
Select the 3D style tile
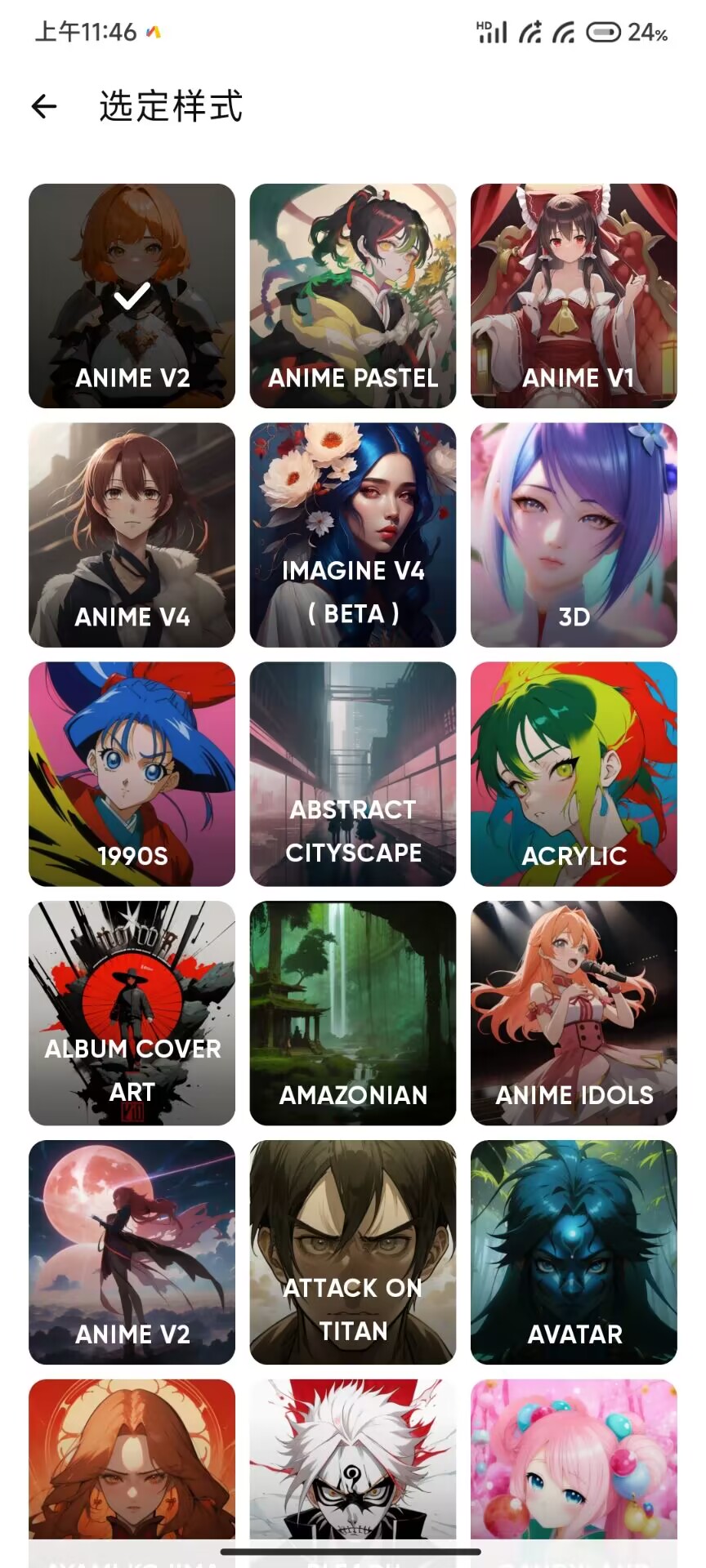[573, 534]
